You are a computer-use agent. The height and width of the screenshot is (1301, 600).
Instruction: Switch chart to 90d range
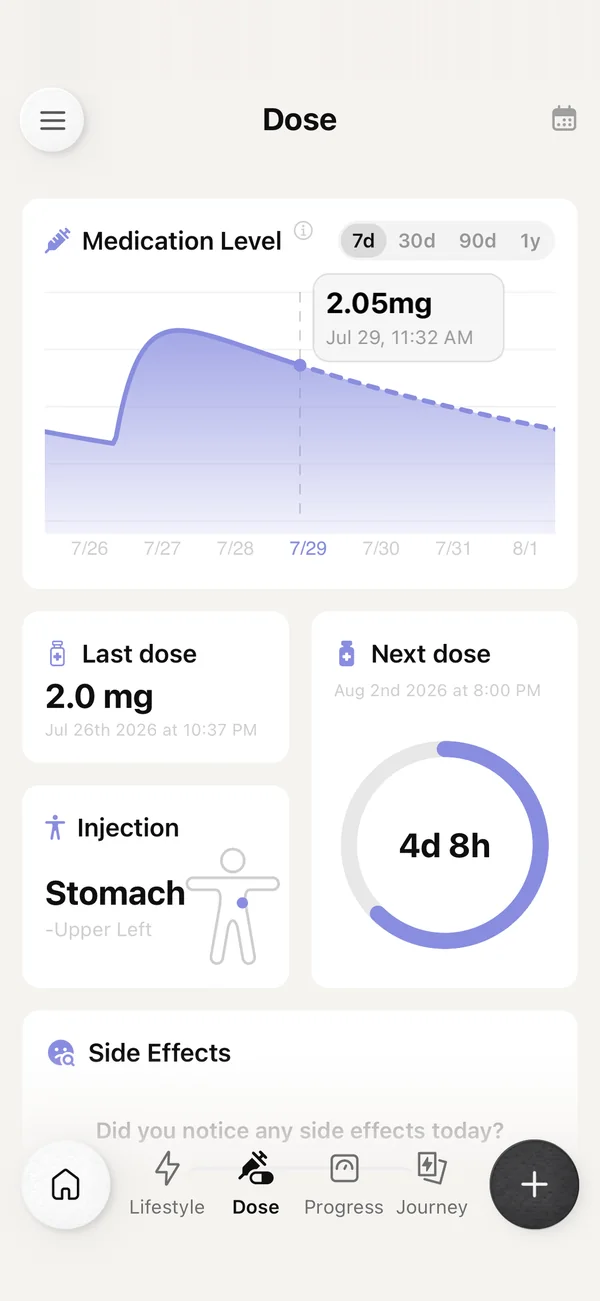pos(477,241)
